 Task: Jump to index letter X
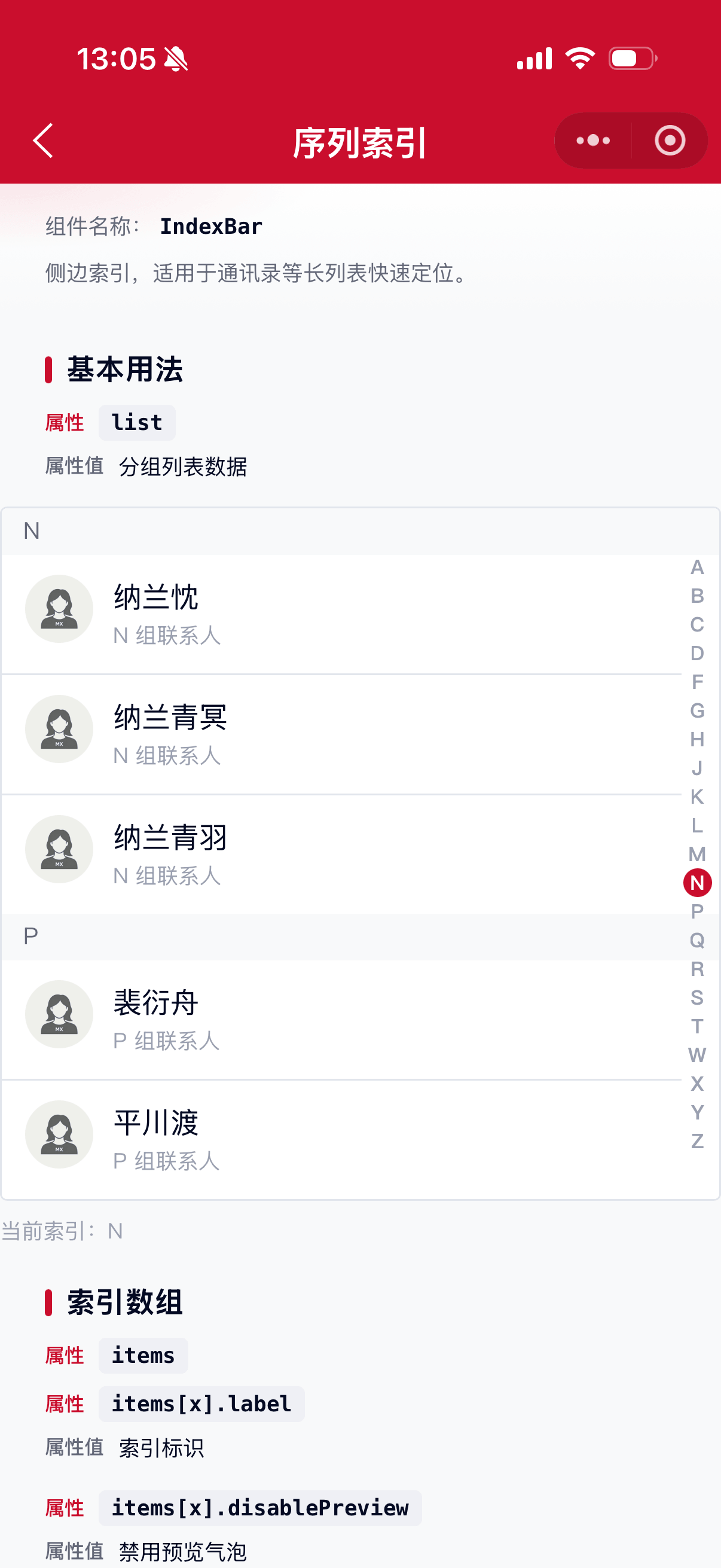697,1084
